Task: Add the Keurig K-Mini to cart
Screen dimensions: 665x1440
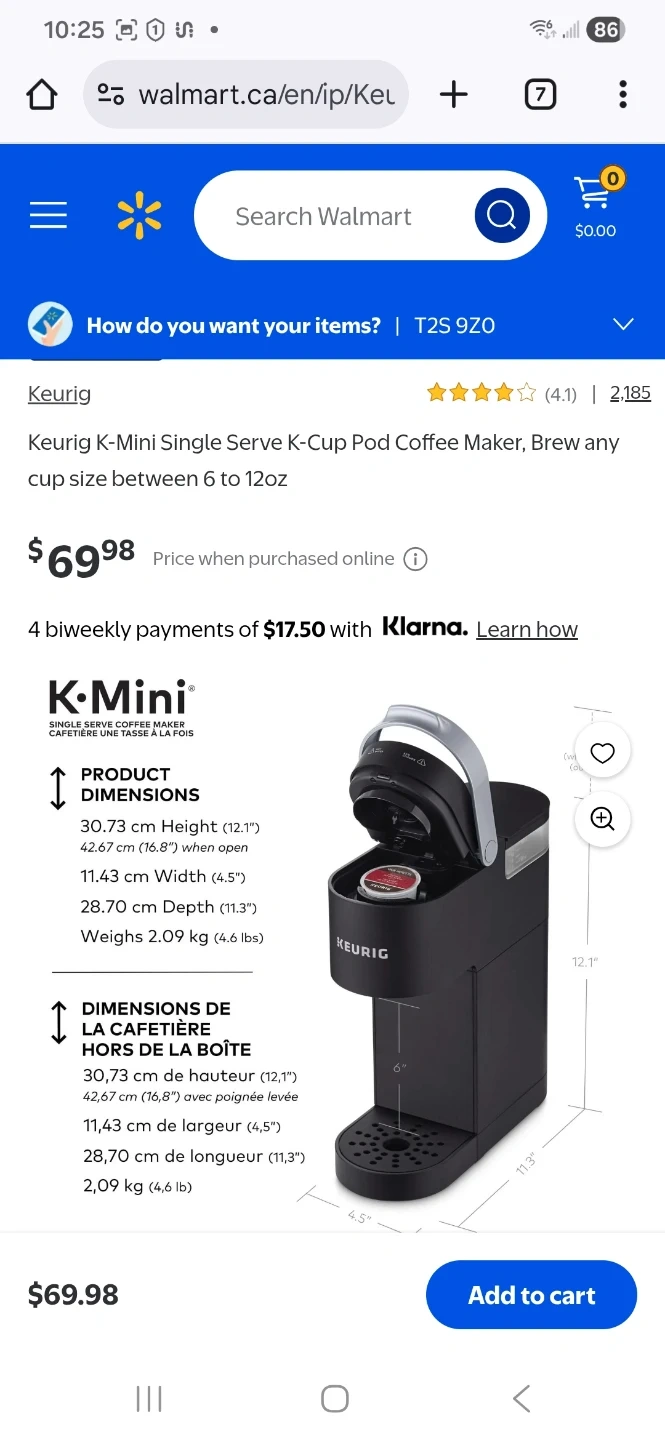Action: click(x=531, y=1295)
